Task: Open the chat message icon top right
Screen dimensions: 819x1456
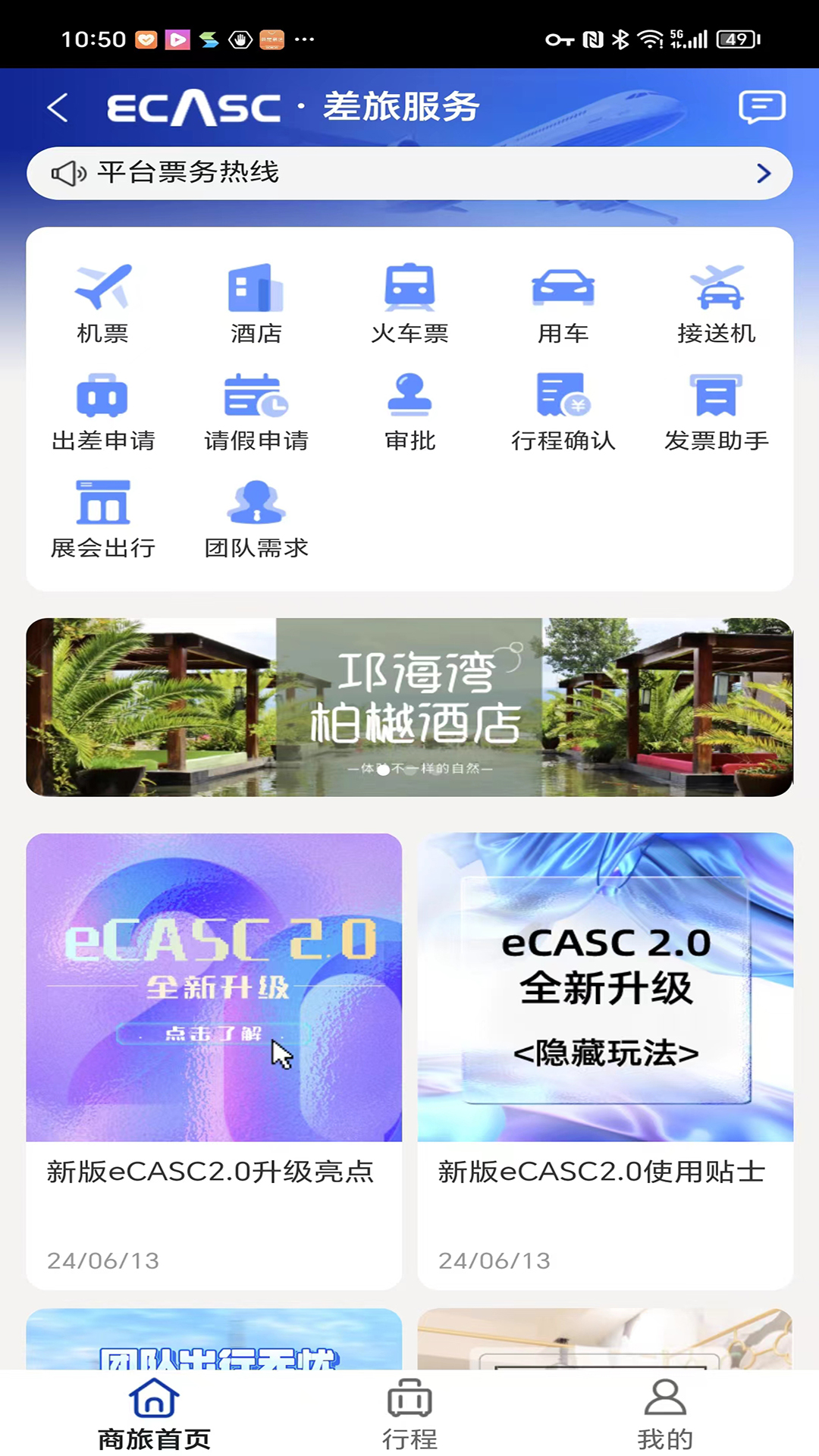Action: [x=762, y=107]
